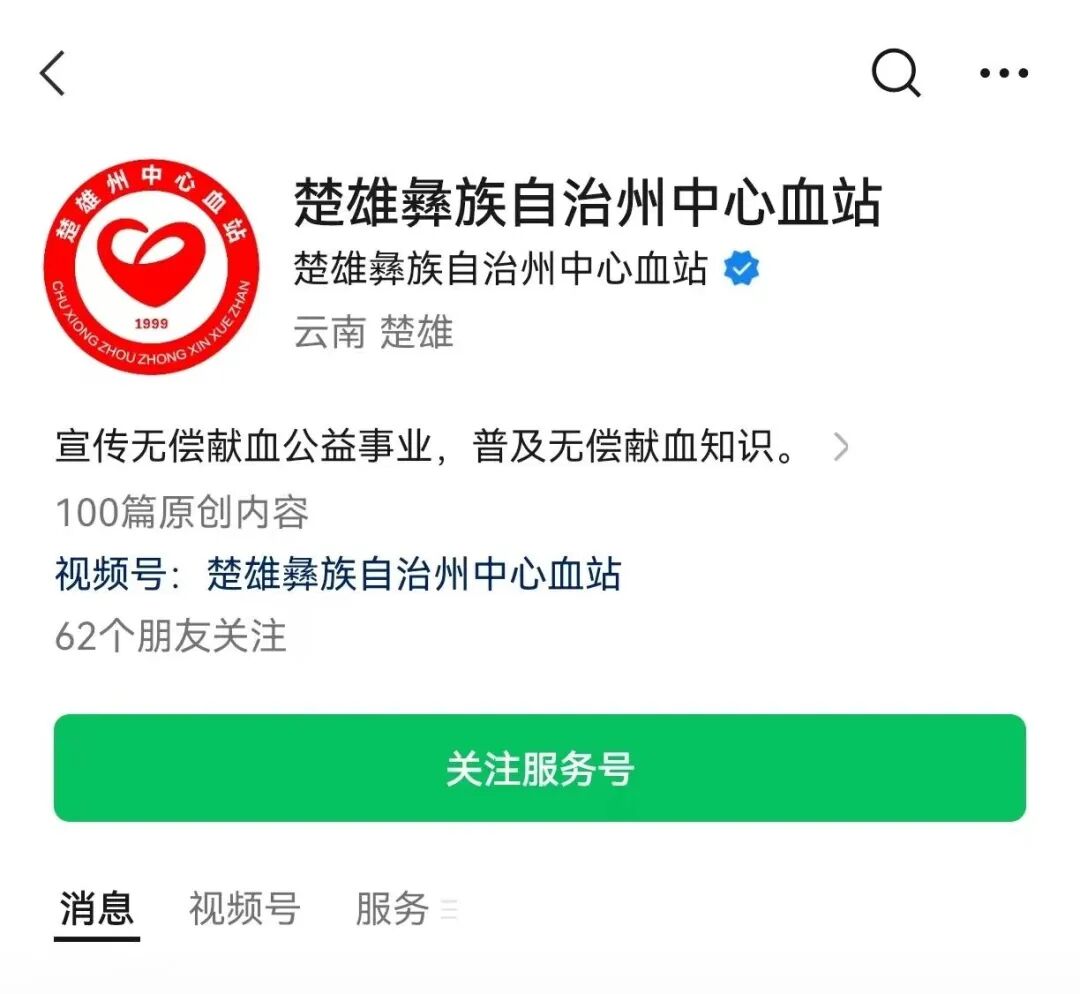Go back using the top-left arrow
The image size is (1080, 994).
tap(53, 73)
